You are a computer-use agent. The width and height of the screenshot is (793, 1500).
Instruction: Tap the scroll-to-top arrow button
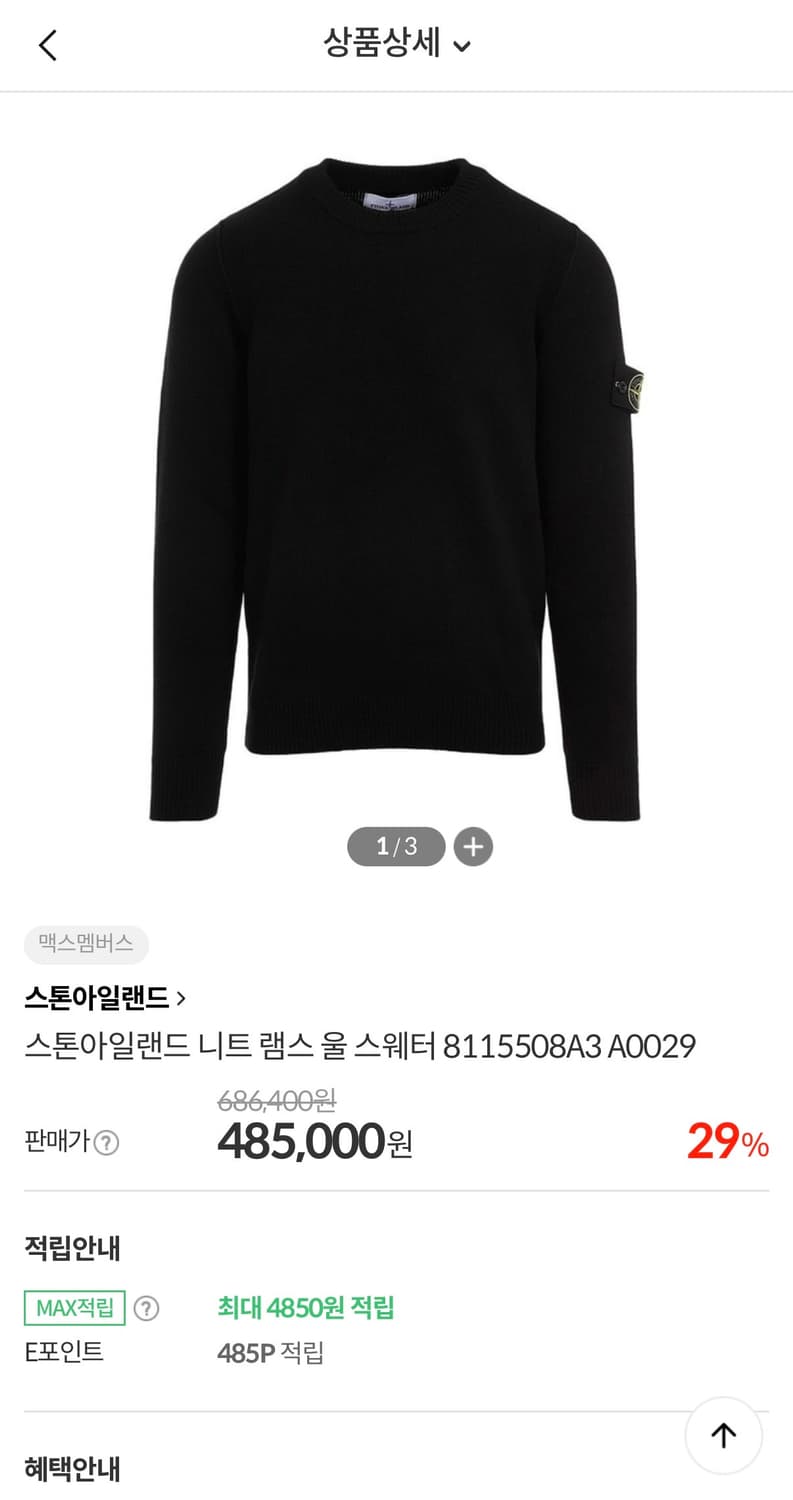723,1435
